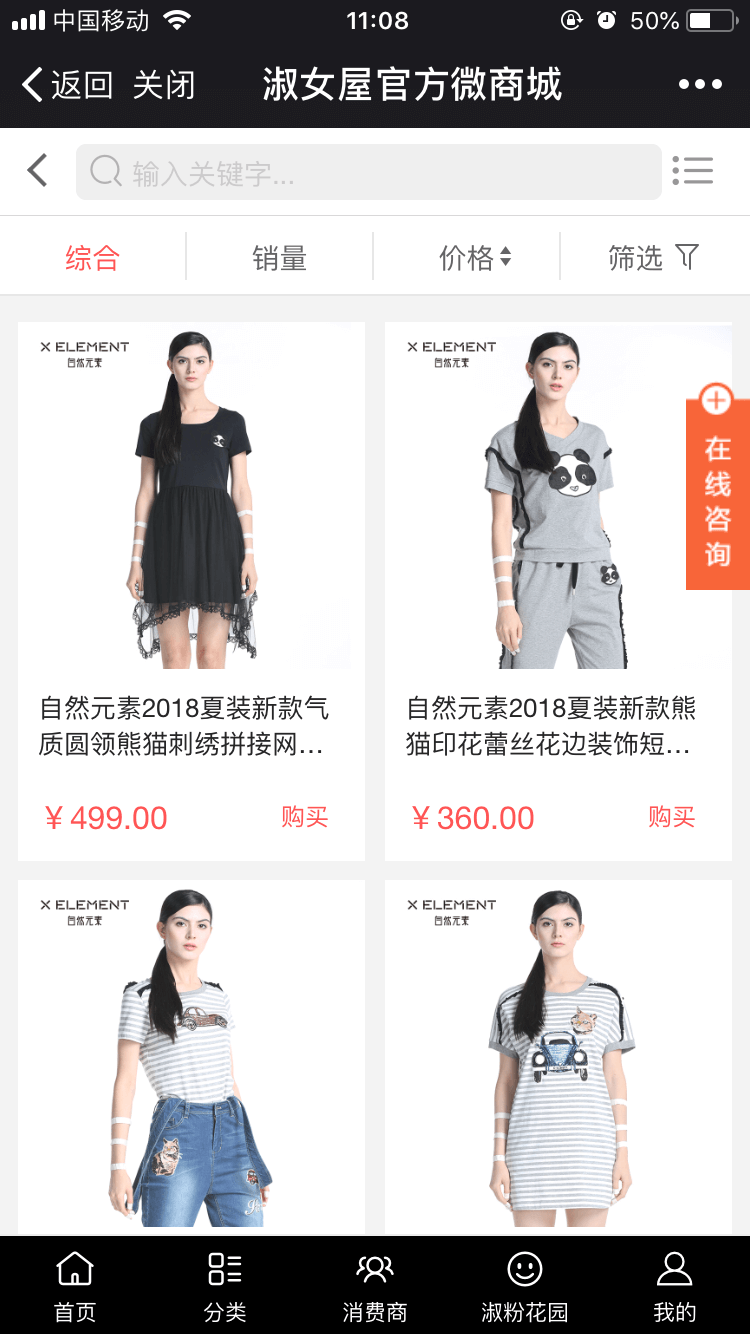Open the 淑粉花园 tab
The height and width of the screenshot is (1334, 750).
click(524, 1286)
